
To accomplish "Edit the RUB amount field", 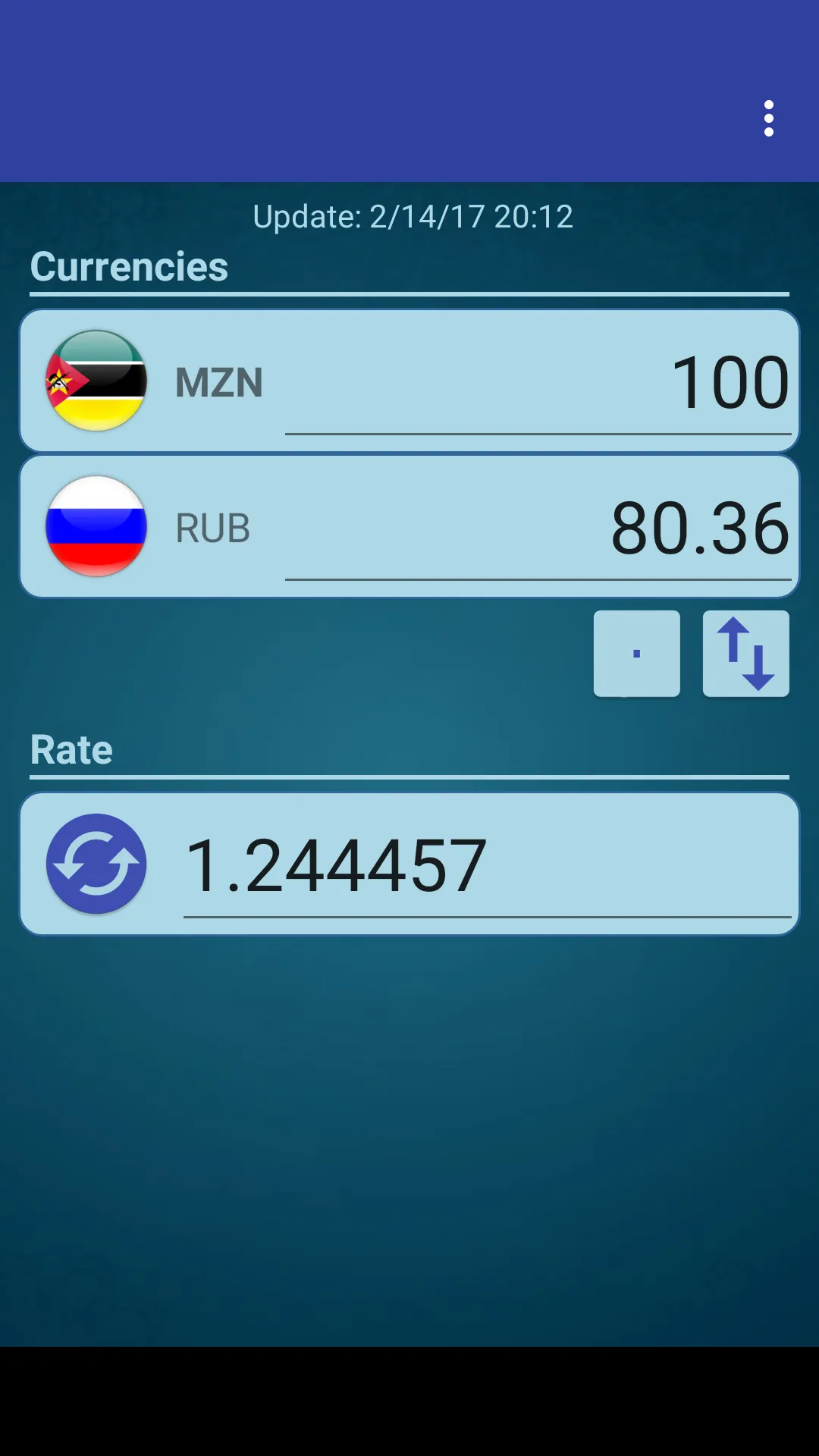I will pos(538,529).
